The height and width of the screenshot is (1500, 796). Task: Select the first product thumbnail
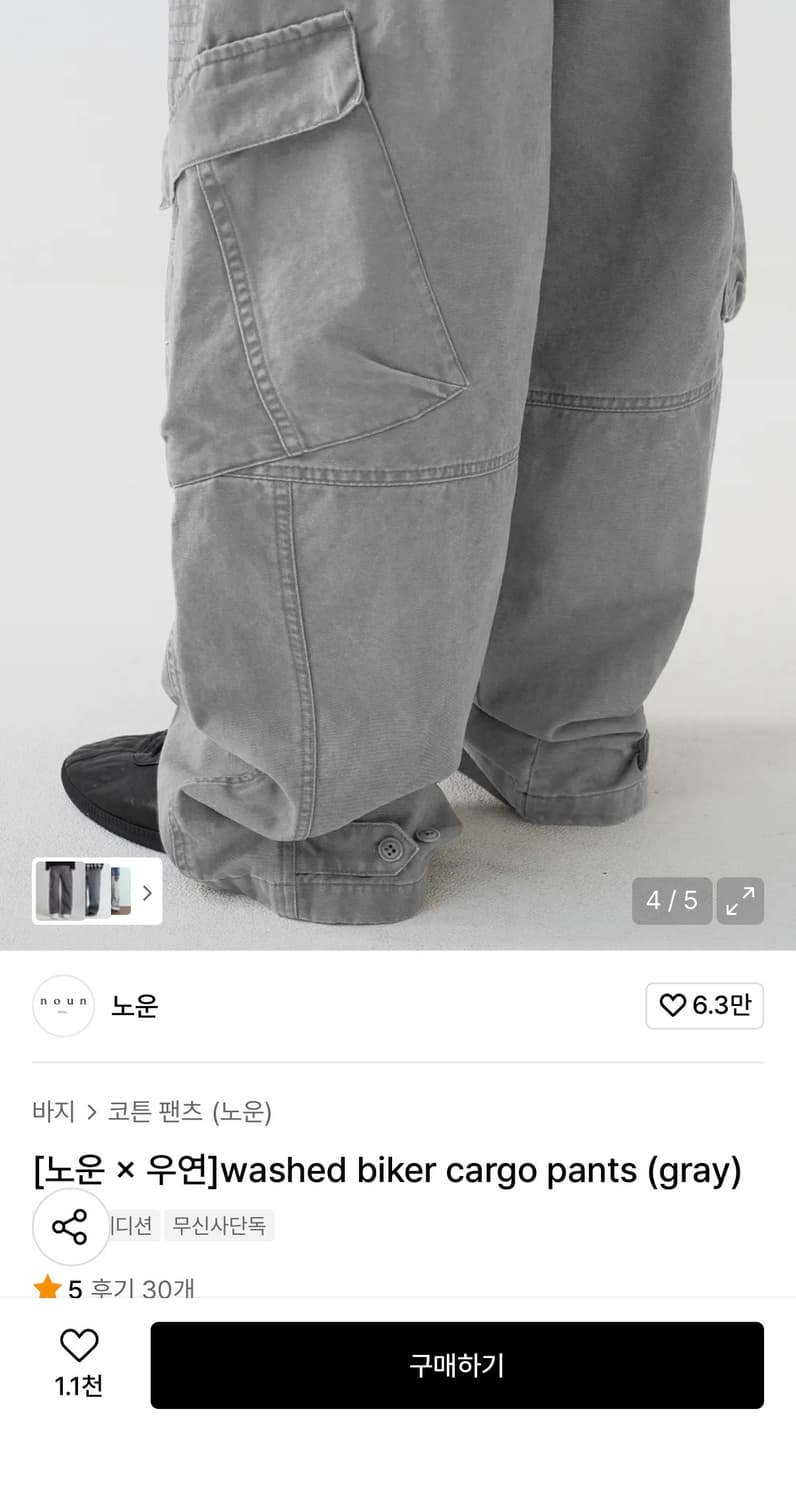[60, 891]
